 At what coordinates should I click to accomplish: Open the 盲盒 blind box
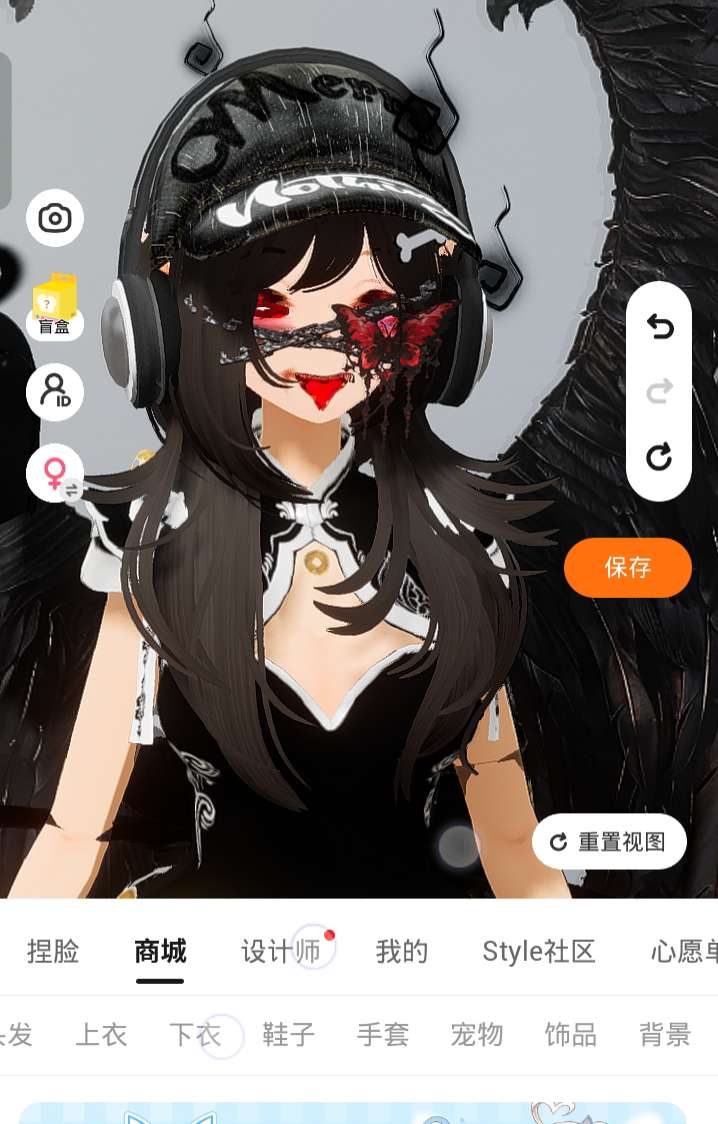pos(54,304)
